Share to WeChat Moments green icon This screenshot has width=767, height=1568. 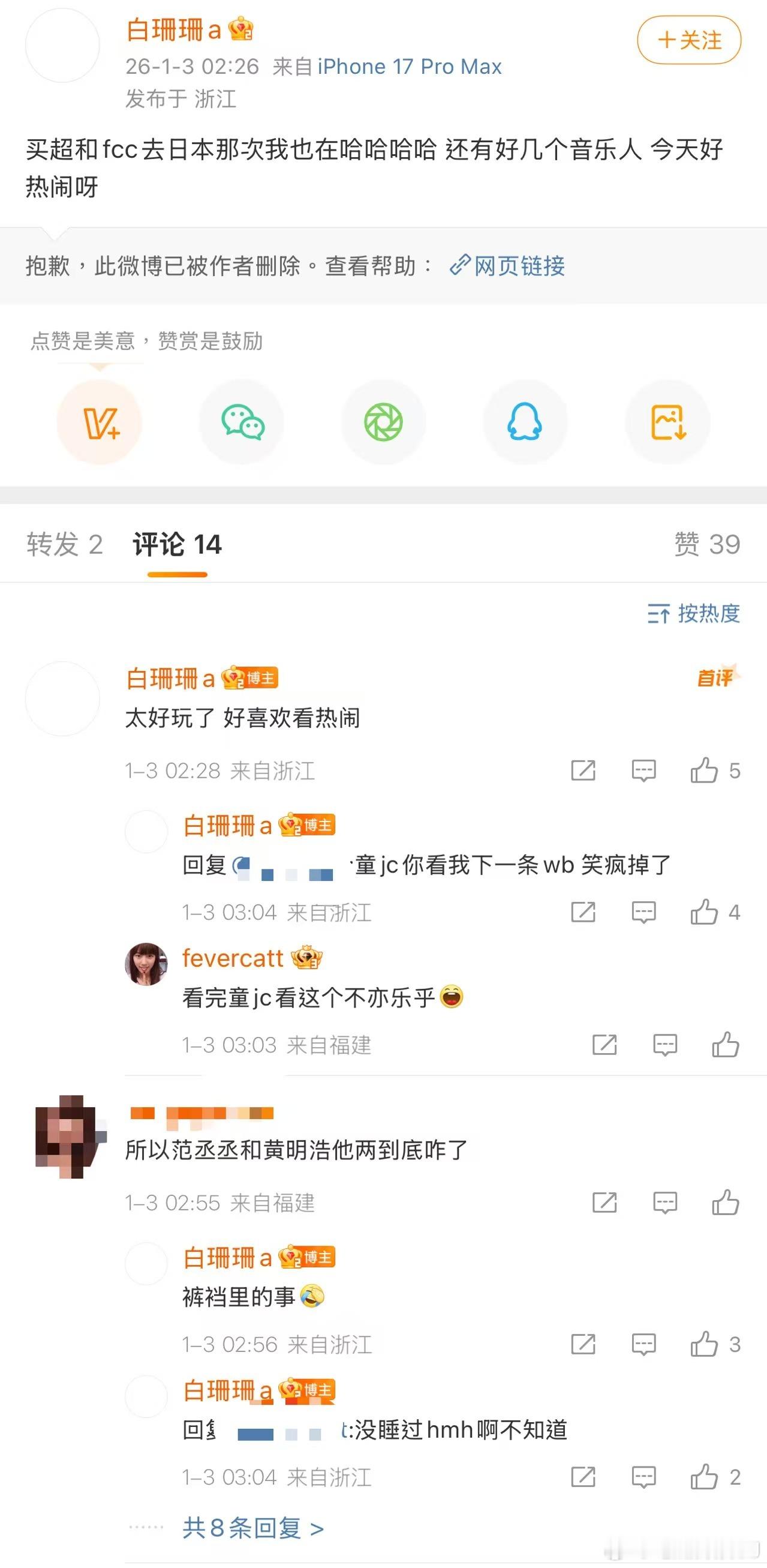click(x=383, y=421)
